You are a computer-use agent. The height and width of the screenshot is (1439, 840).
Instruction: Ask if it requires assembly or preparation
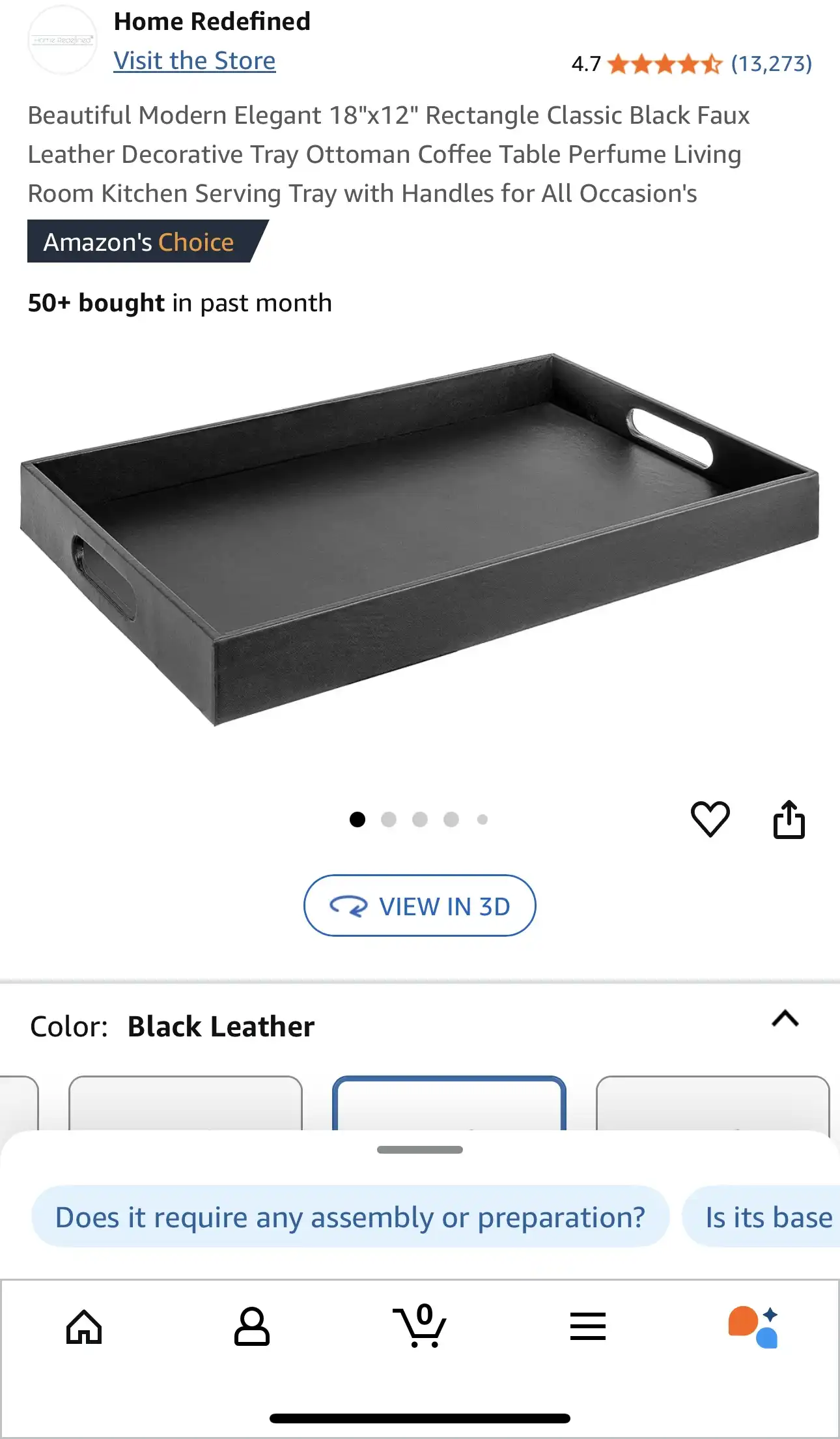tap(350, 1217)
